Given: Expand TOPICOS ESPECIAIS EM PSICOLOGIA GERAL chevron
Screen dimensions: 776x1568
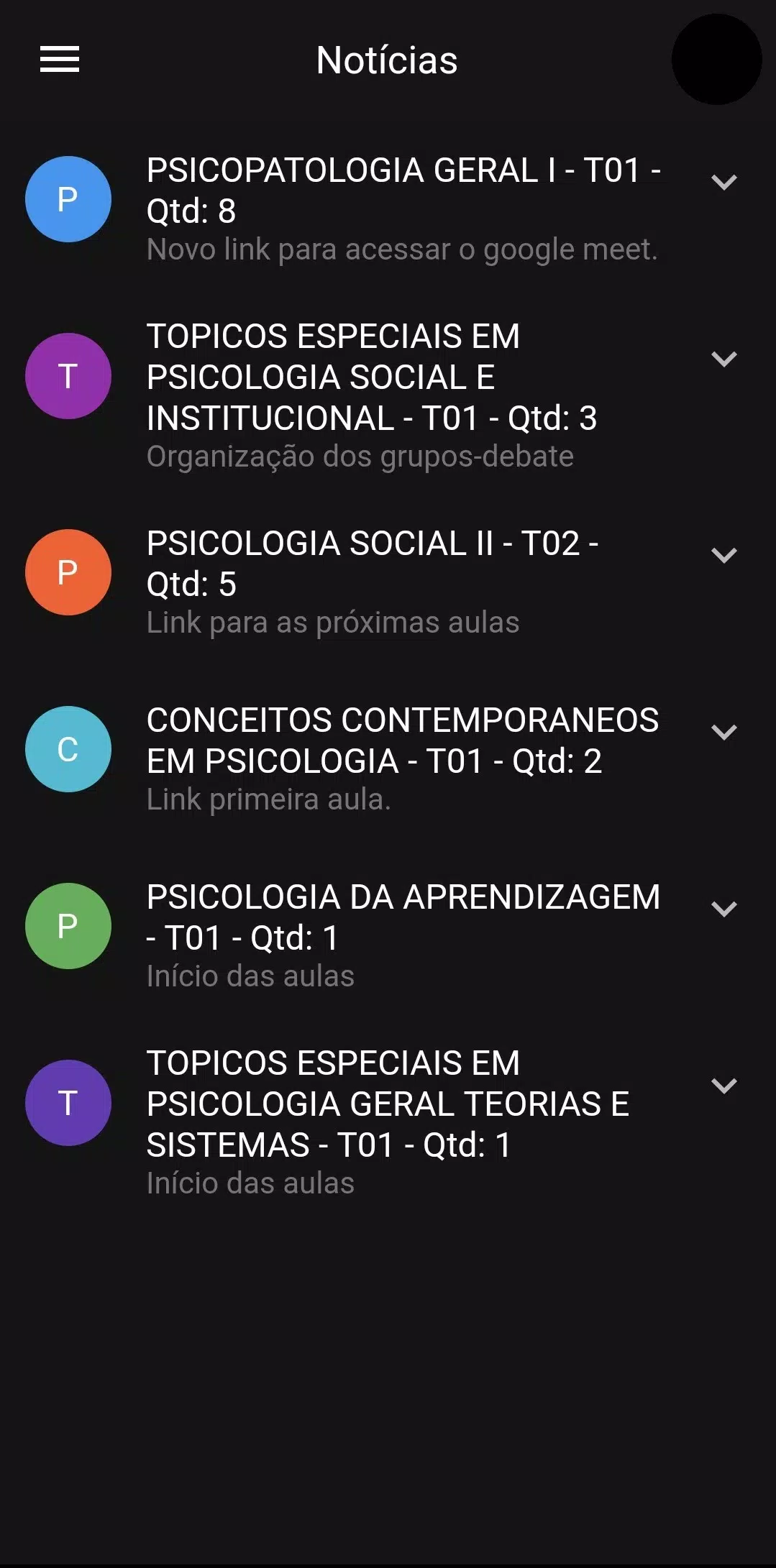Looking at the screenshot, I should tap(723, 1086).
